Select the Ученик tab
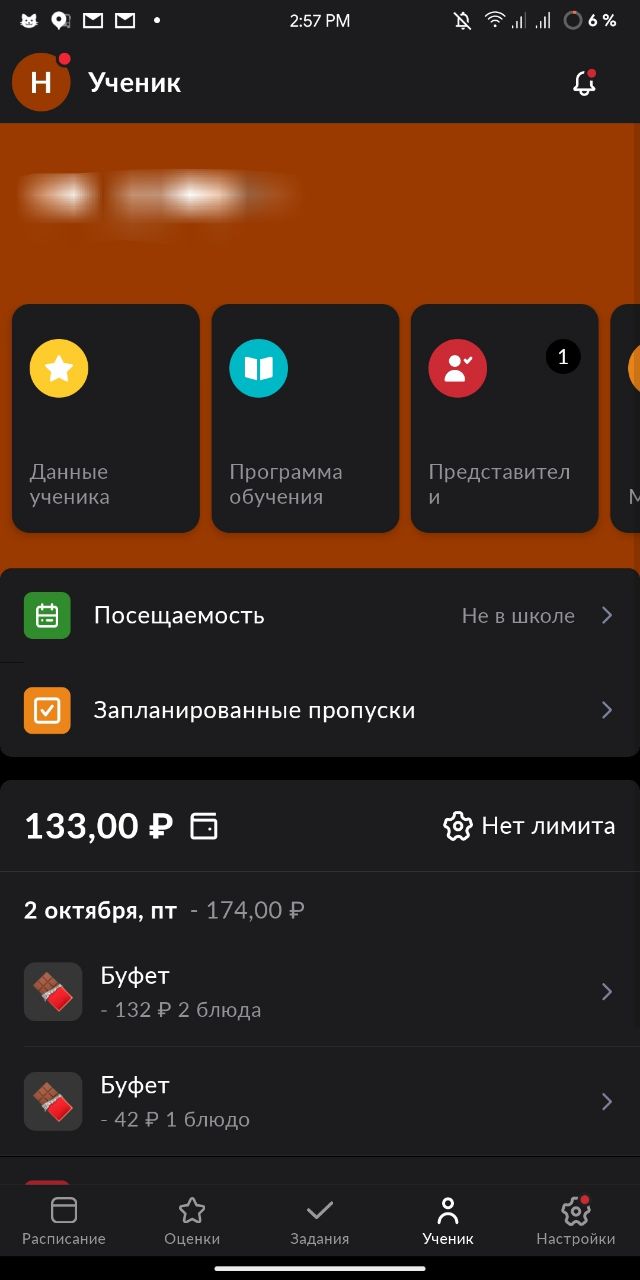Screen dimensions: 640x1280 [x=448, y=1221]
